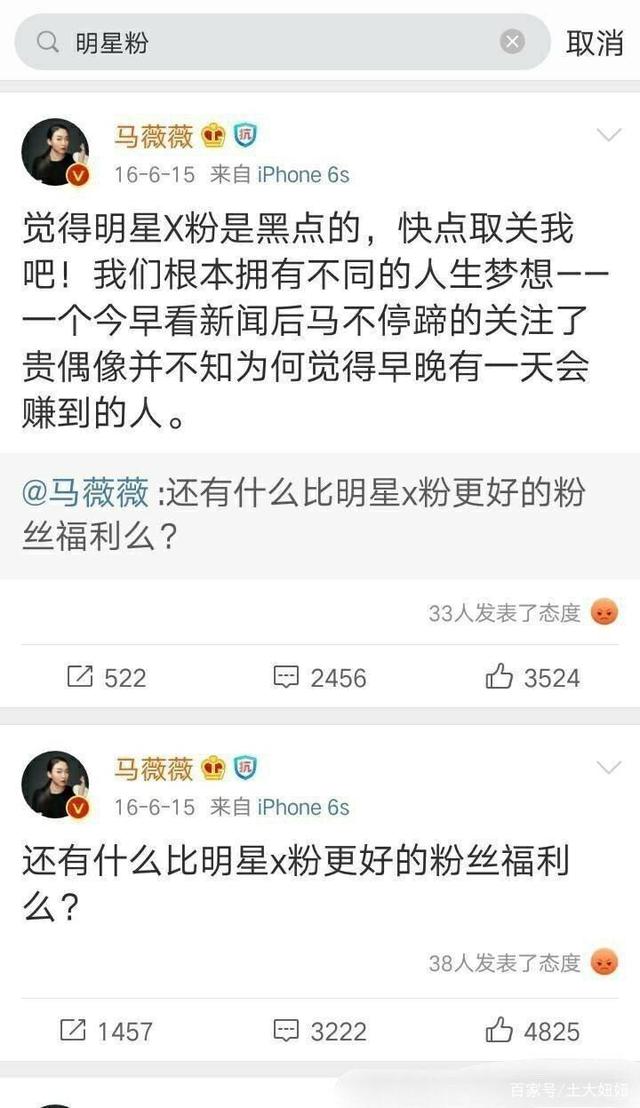This screenshot has height=1108, width=640.
Task: Clear the search text with the X
Action: pyautogui.click(x=512, y=41)
